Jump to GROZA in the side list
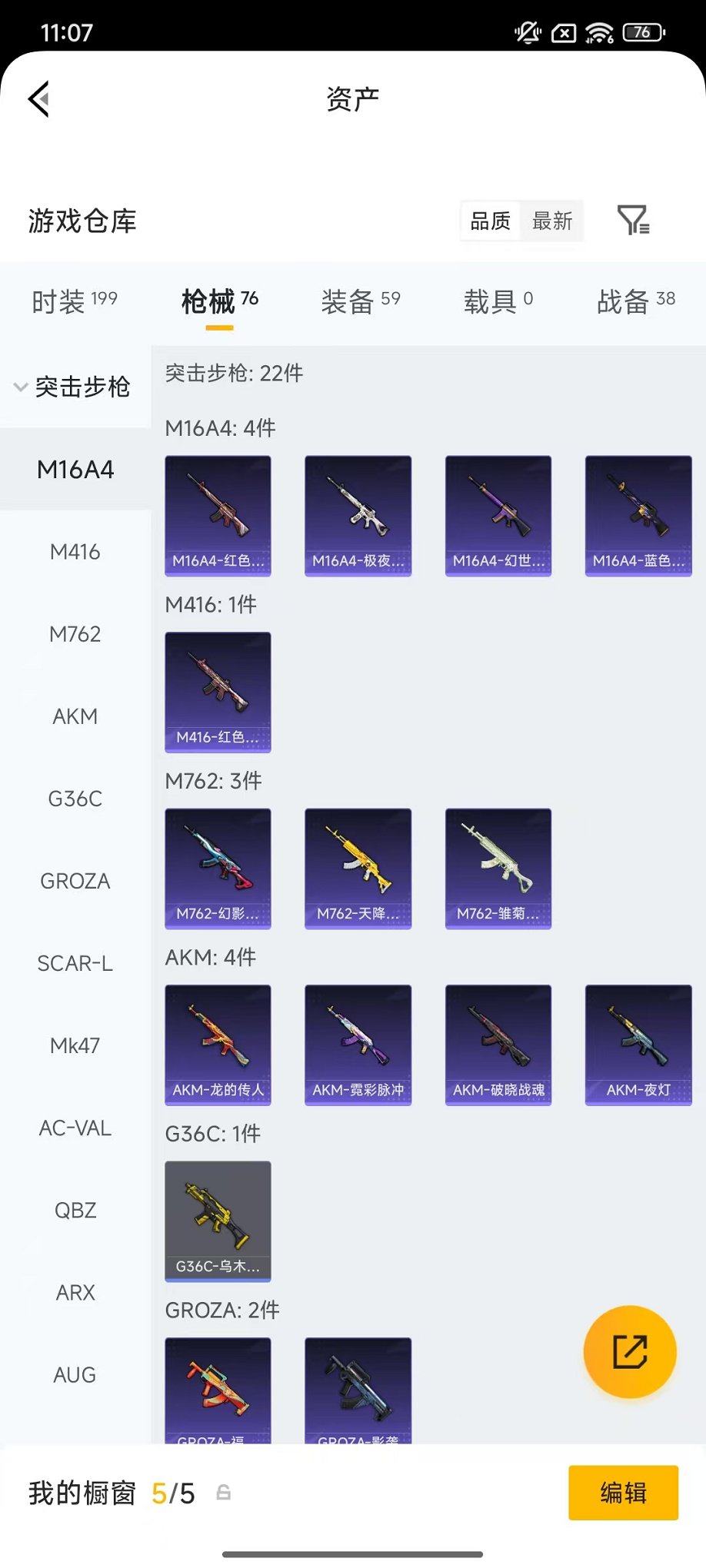Screen dimensions: 706x1568 (x=75, y=881)
